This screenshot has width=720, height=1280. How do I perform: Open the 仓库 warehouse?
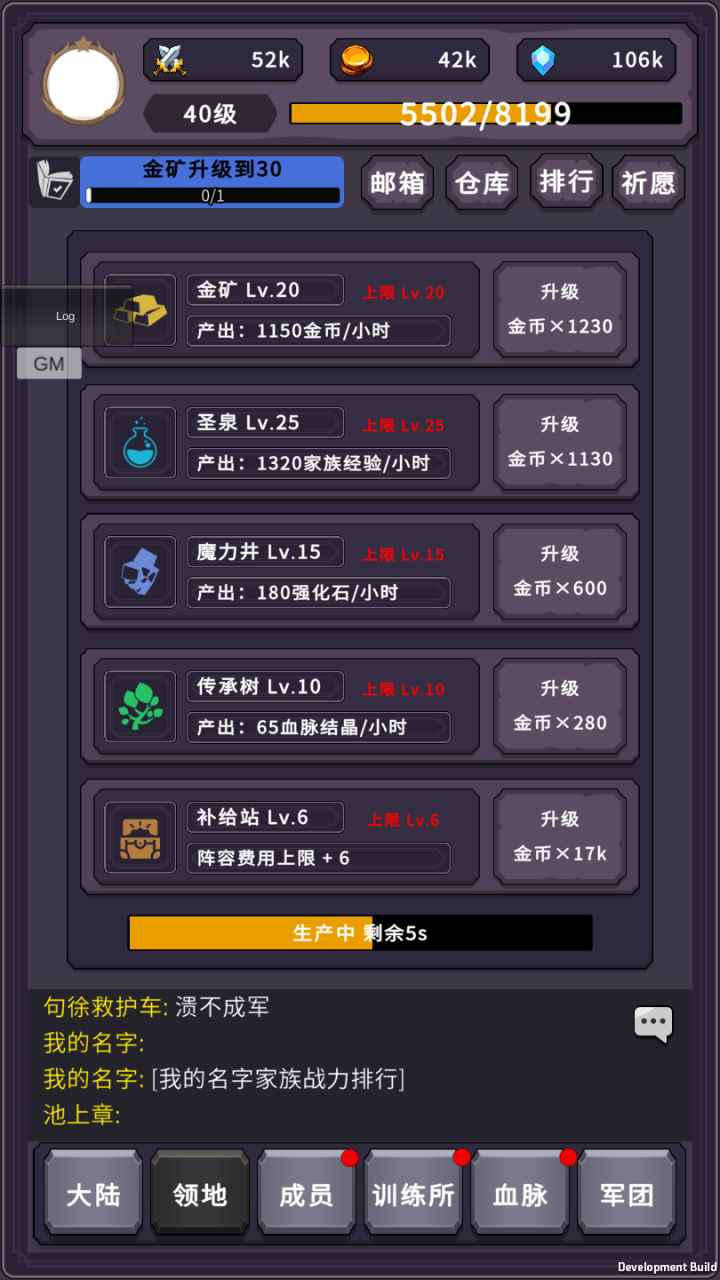[x=482, y=183]
